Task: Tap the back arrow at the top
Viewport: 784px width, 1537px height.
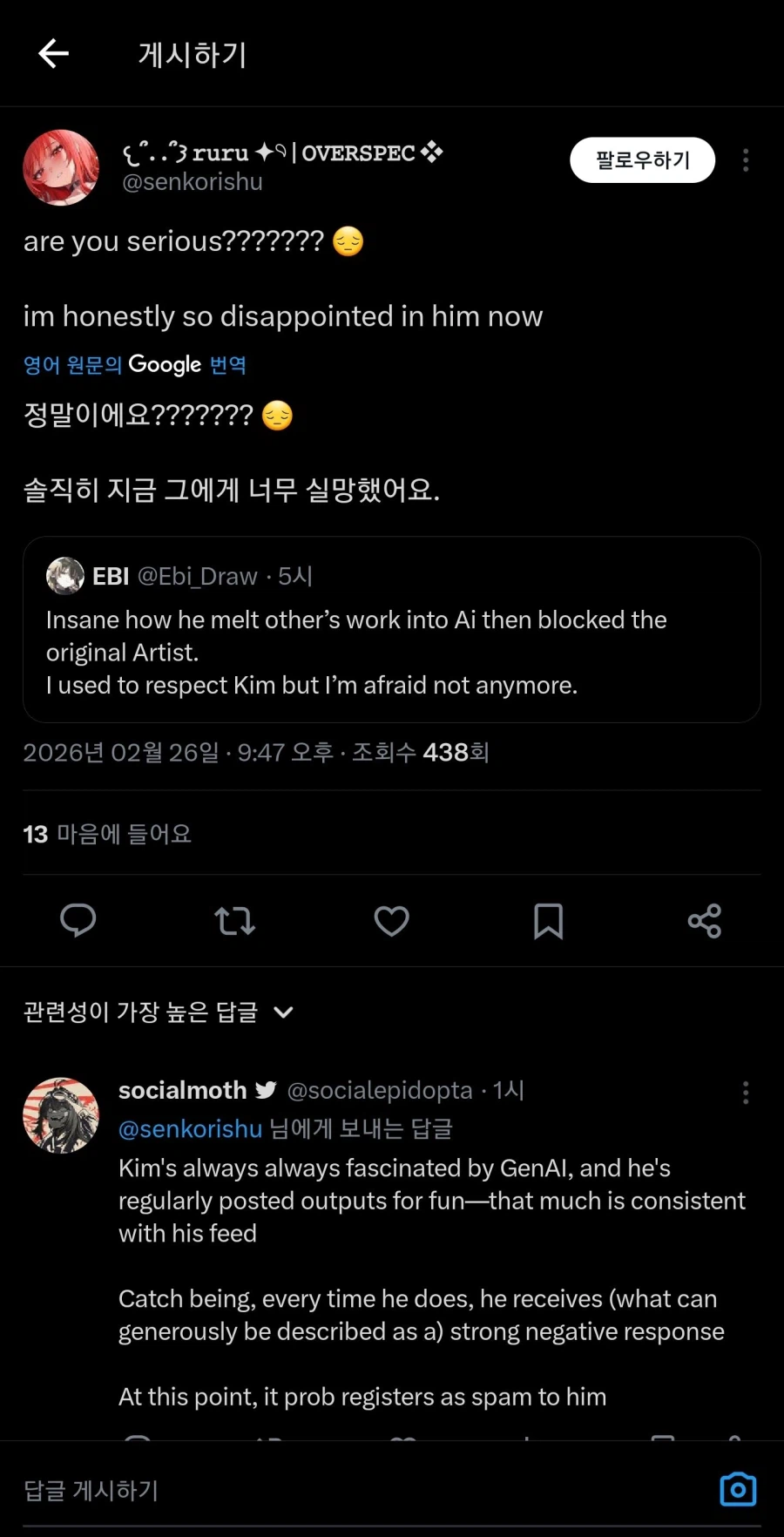Action: pos(53,53)
